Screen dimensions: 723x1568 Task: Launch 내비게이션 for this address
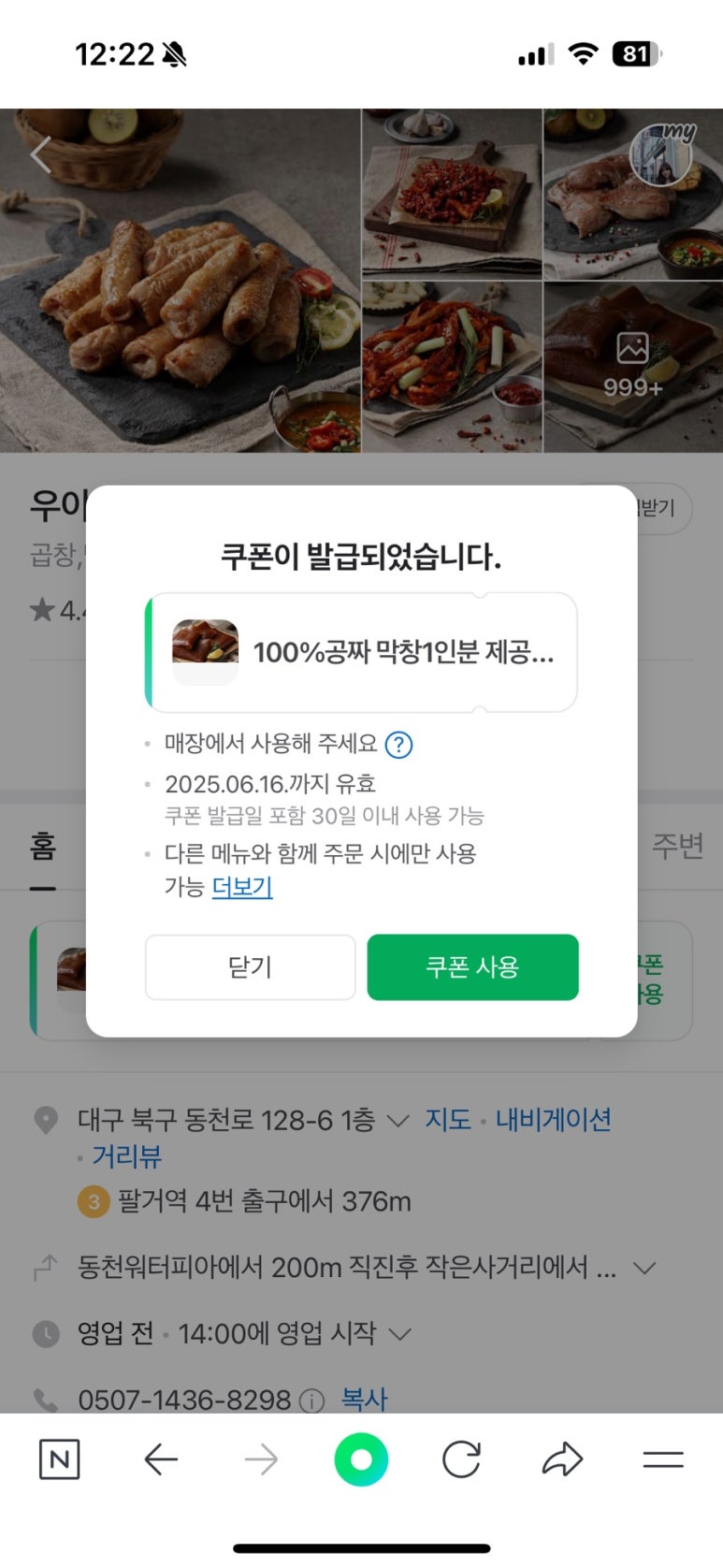click(553, 1119)
